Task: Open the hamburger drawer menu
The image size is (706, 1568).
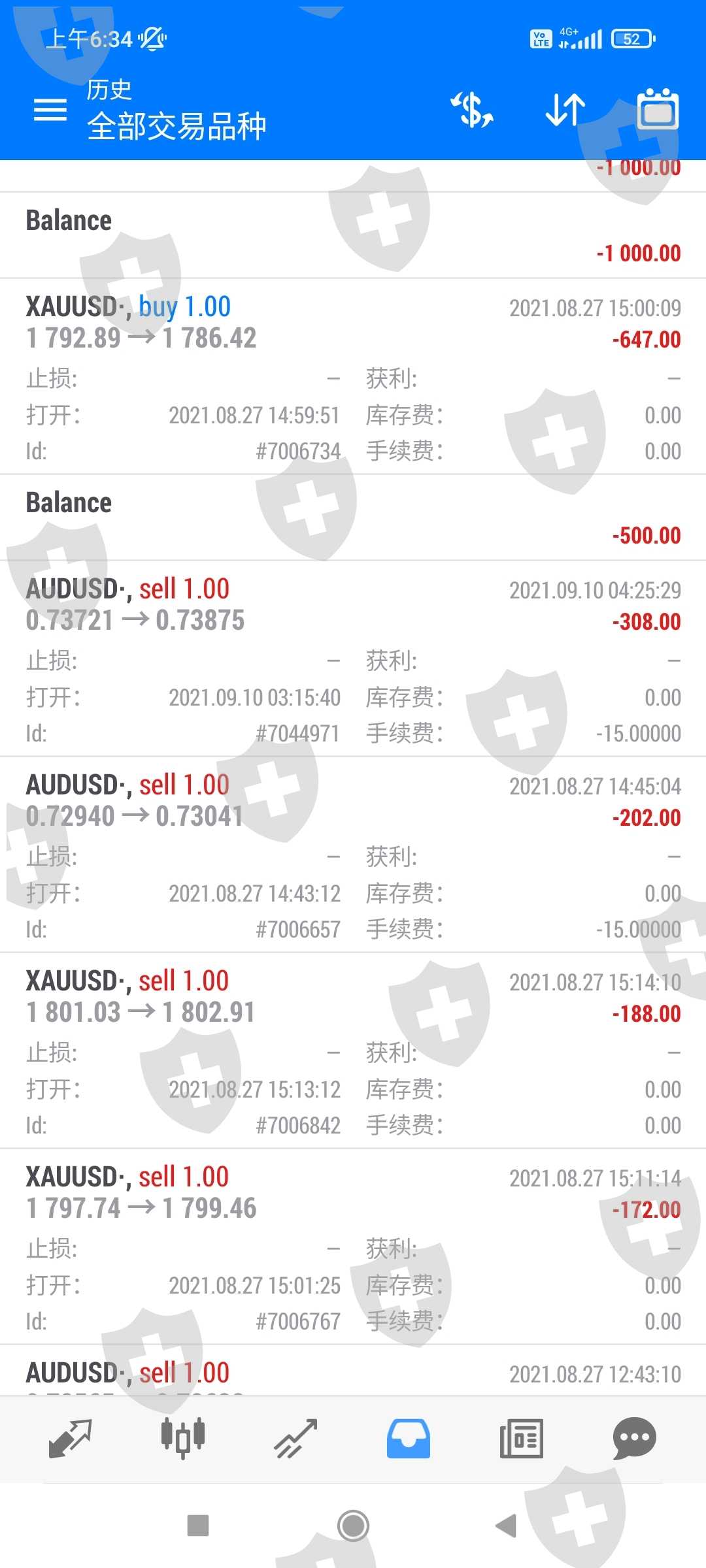Action: (50, 110)
